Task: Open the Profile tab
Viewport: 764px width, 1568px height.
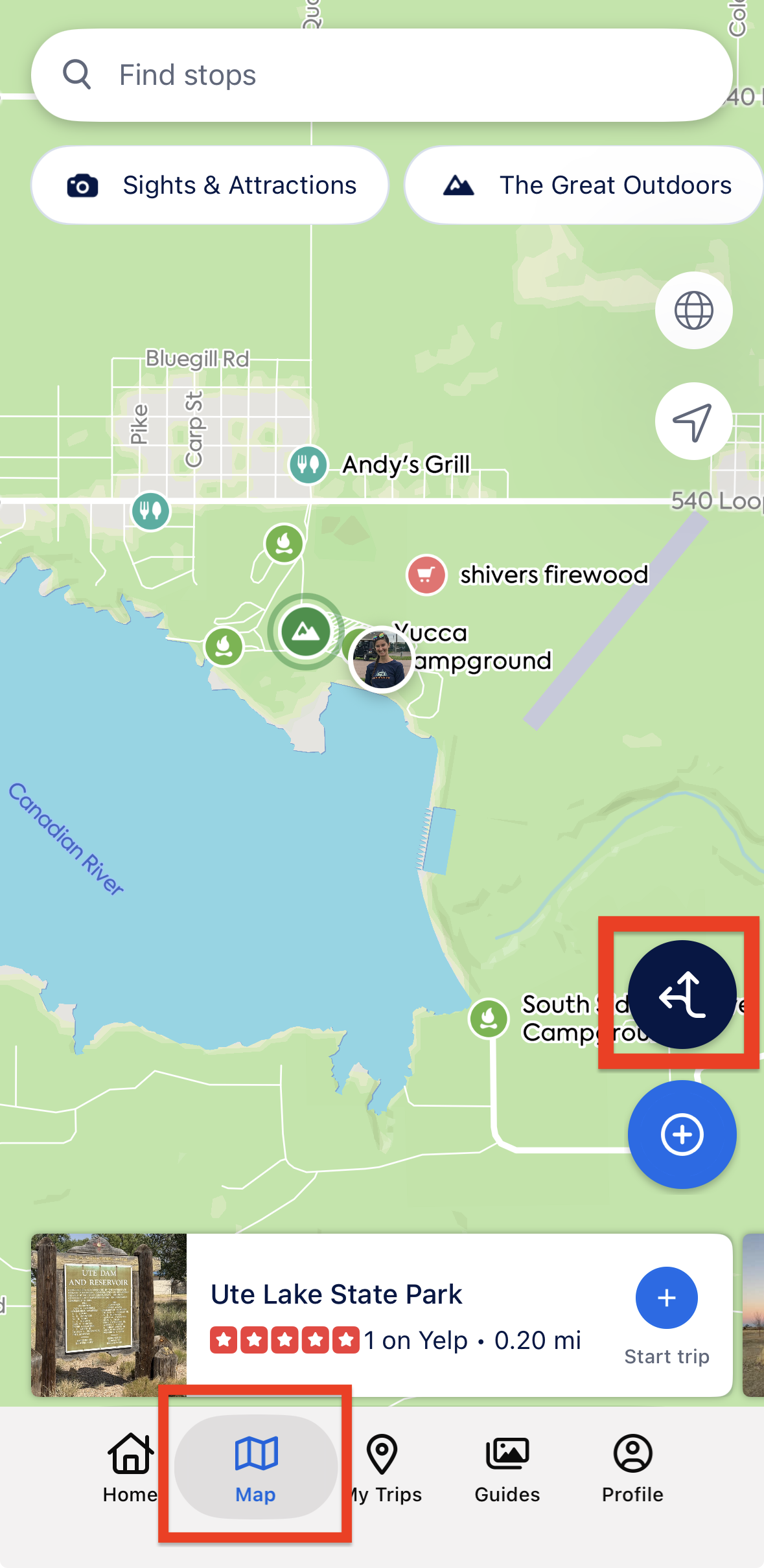Action: pyautogui.click(x=632, y=1468)
